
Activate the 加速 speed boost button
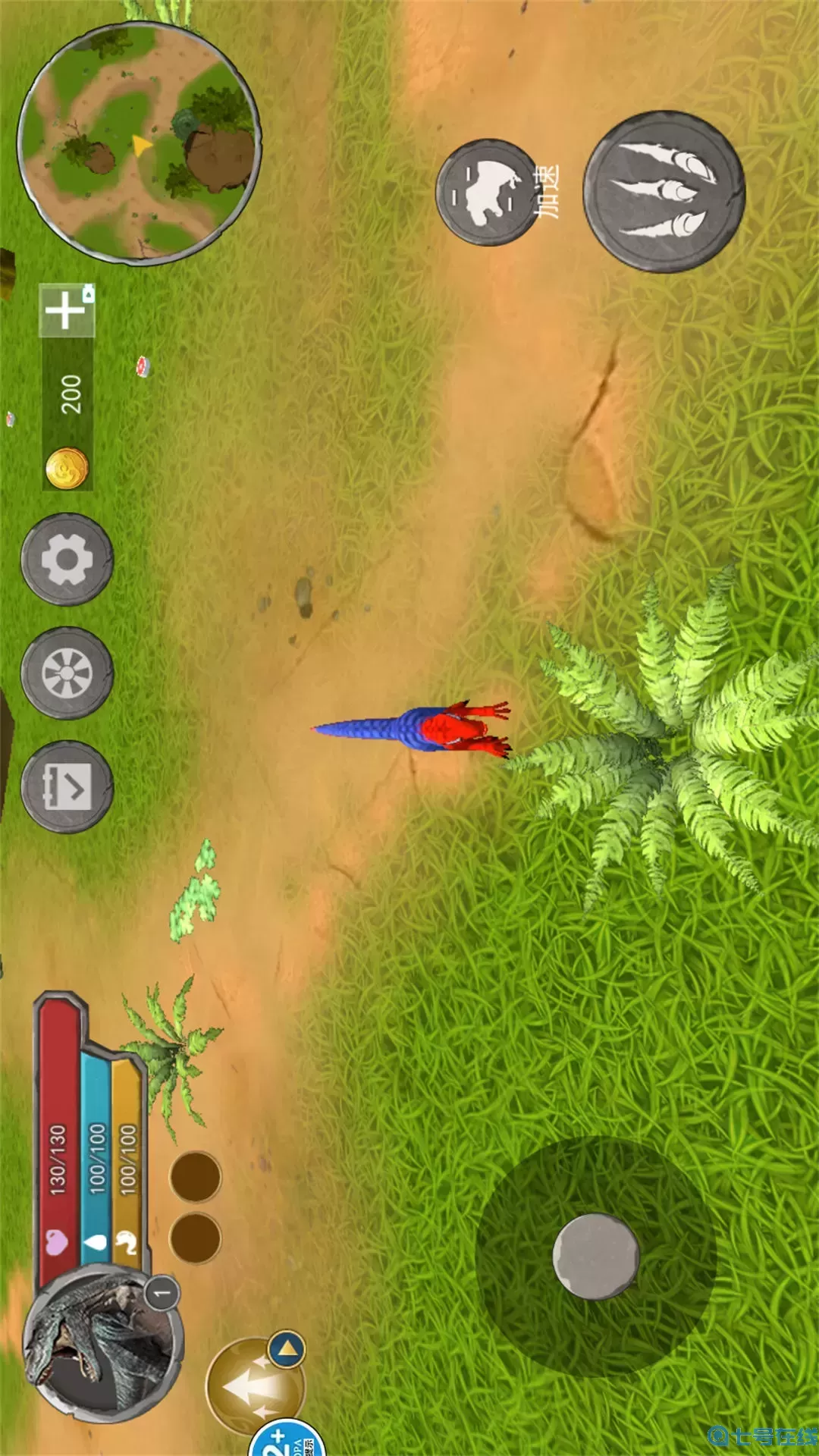tap(489, 192)
